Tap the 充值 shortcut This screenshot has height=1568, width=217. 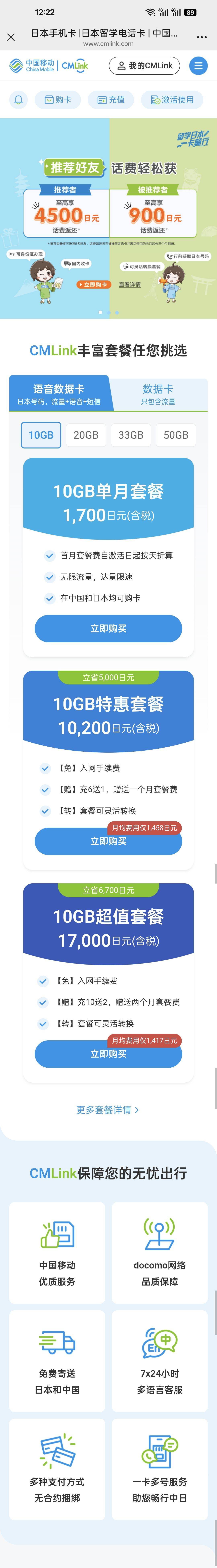111,100
